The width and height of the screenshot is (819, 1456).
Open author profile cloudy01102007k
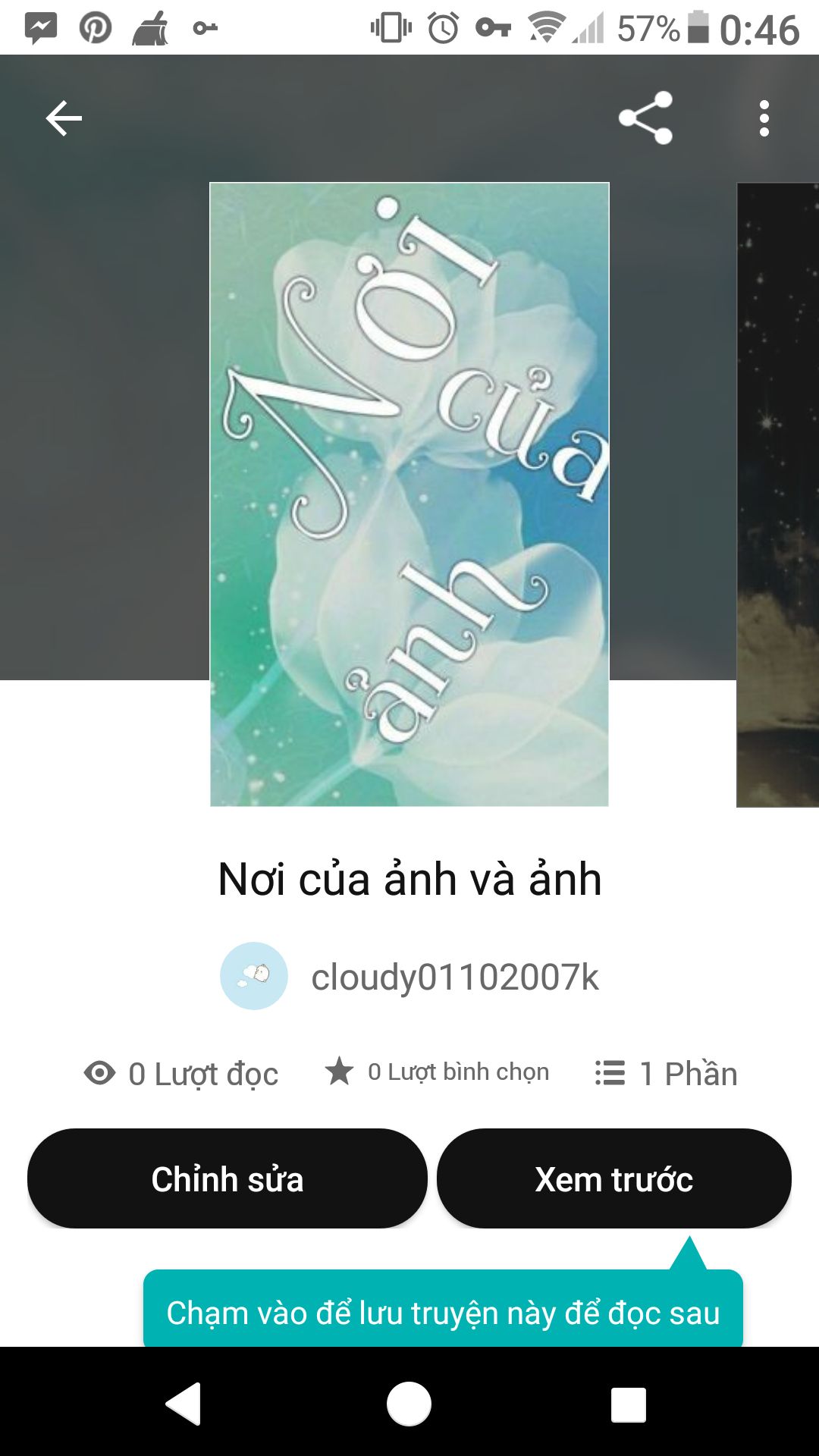[x=454, y=977]
